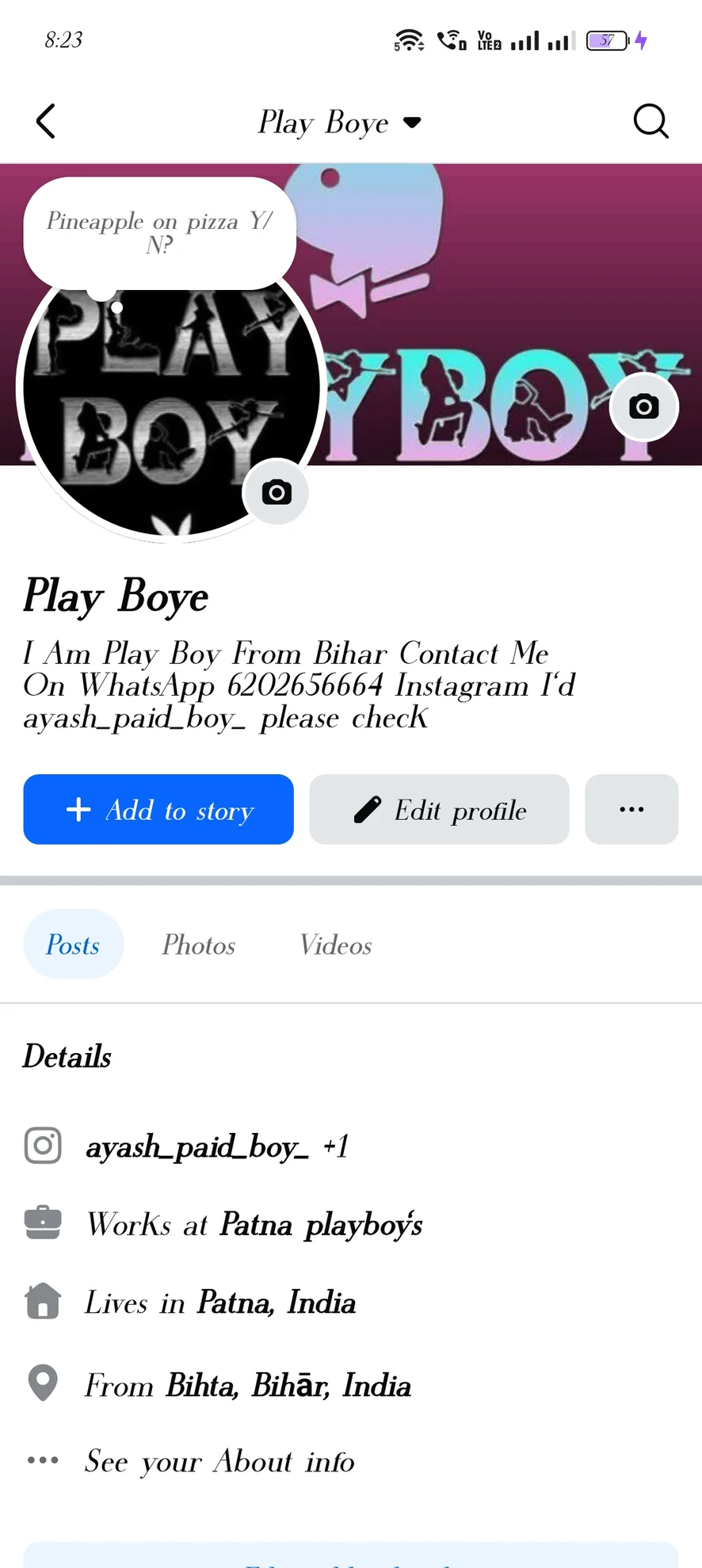
Task: Open the Play Boye account switcher dropdown
Action: (339, 123)
